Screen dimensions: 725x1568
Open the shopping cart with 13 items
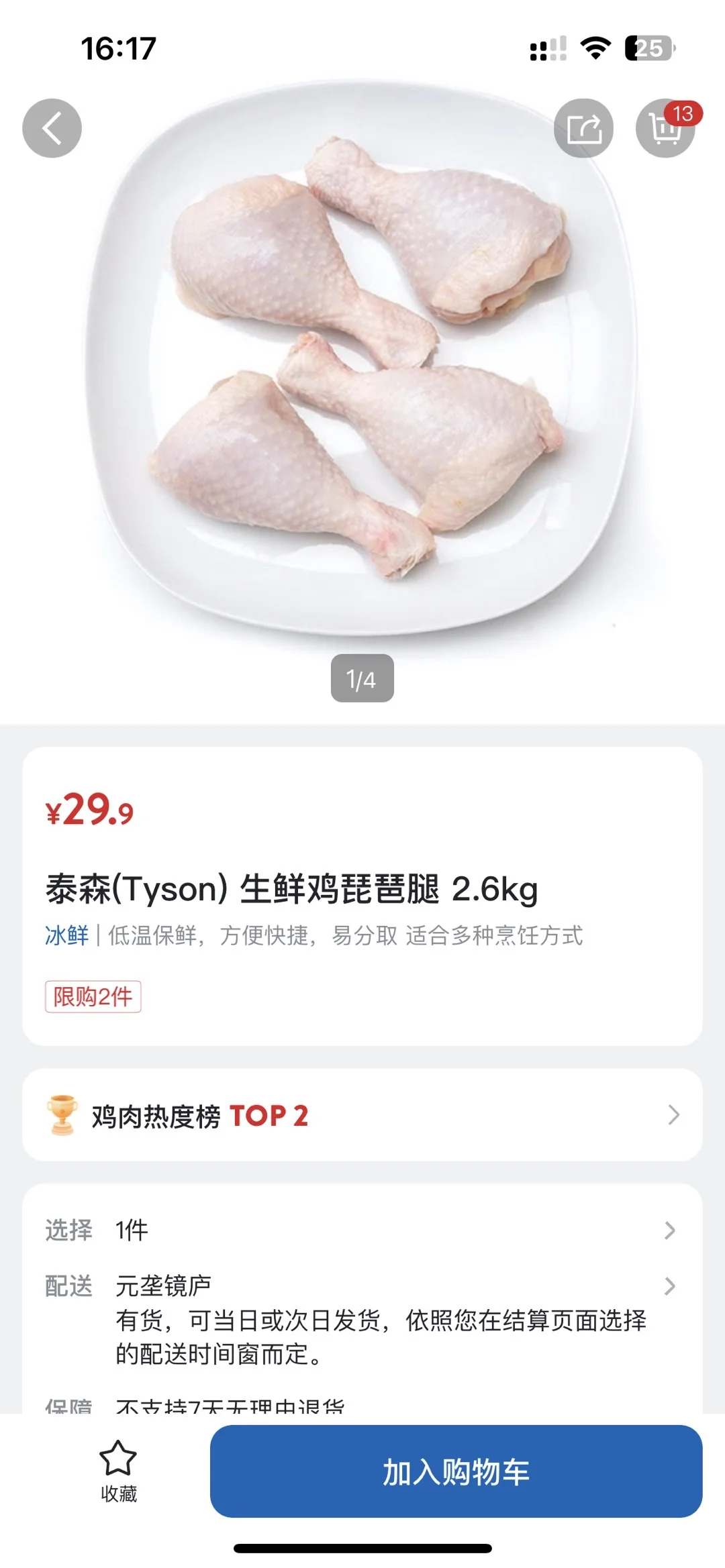coord(665,128)
